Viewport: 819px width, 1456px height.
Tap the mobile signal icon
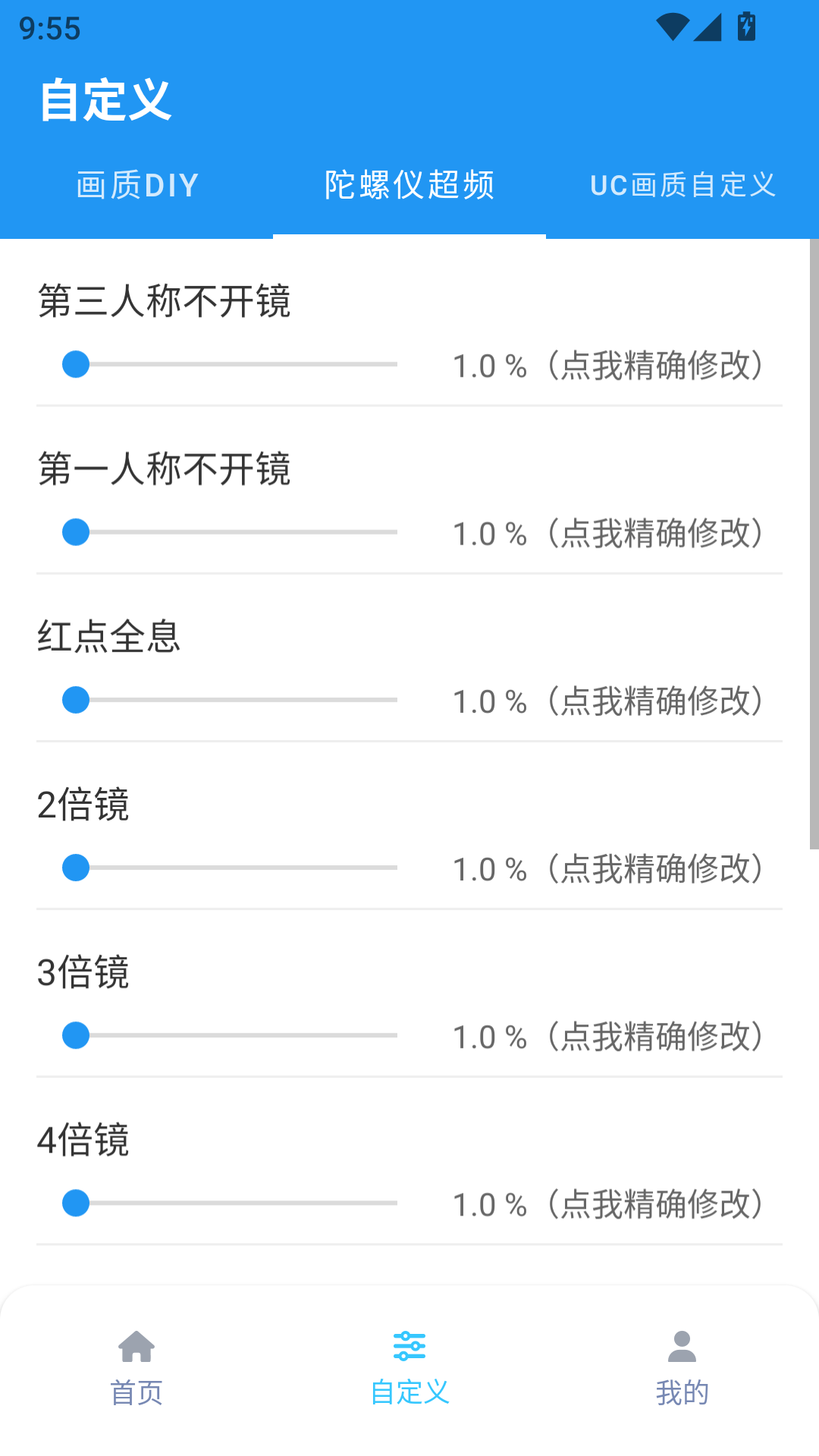pyautogui.click(x=710, y=25)
